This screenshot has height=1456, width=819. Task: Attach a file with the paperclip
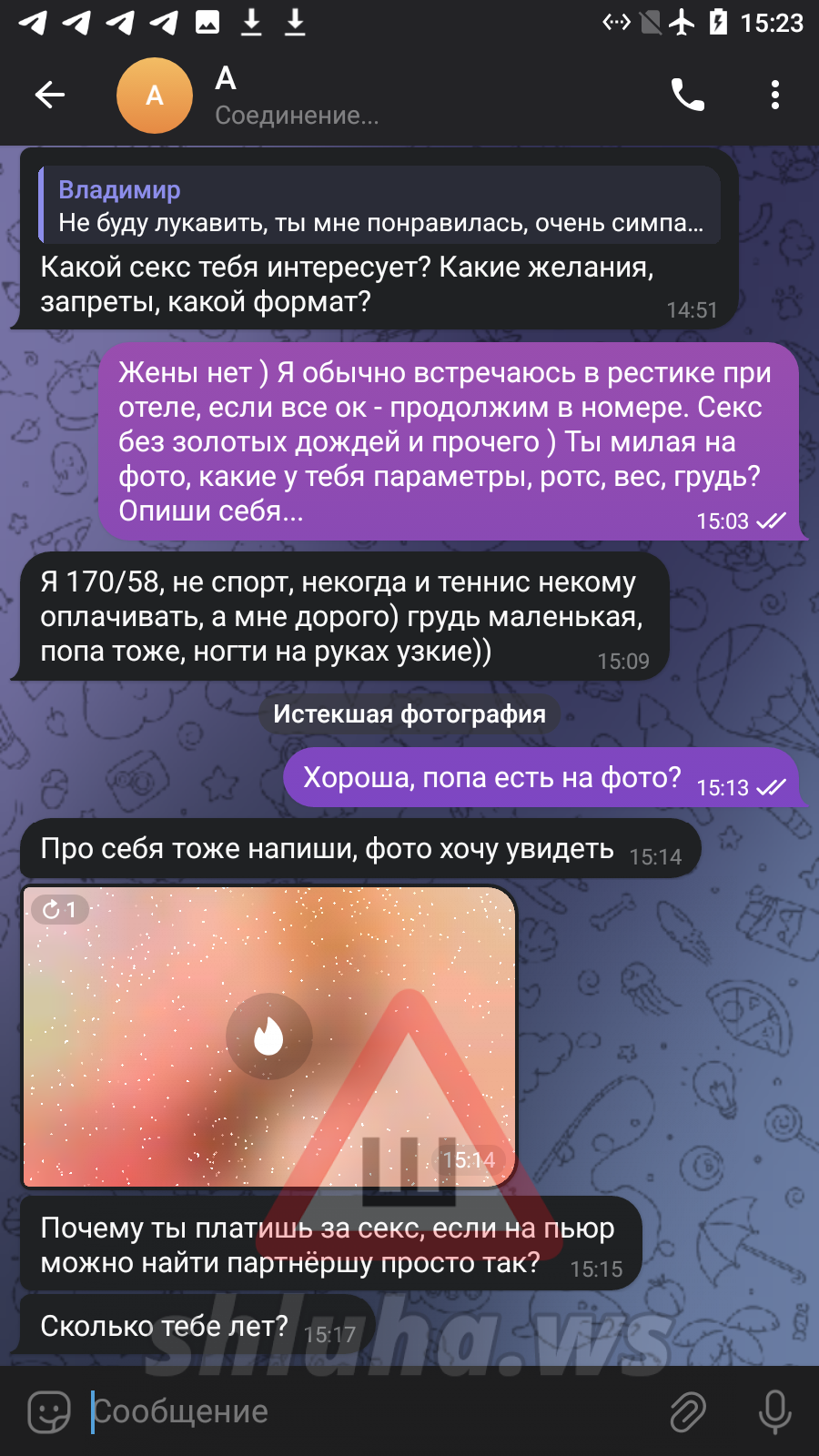click(x=687, y=1411)
